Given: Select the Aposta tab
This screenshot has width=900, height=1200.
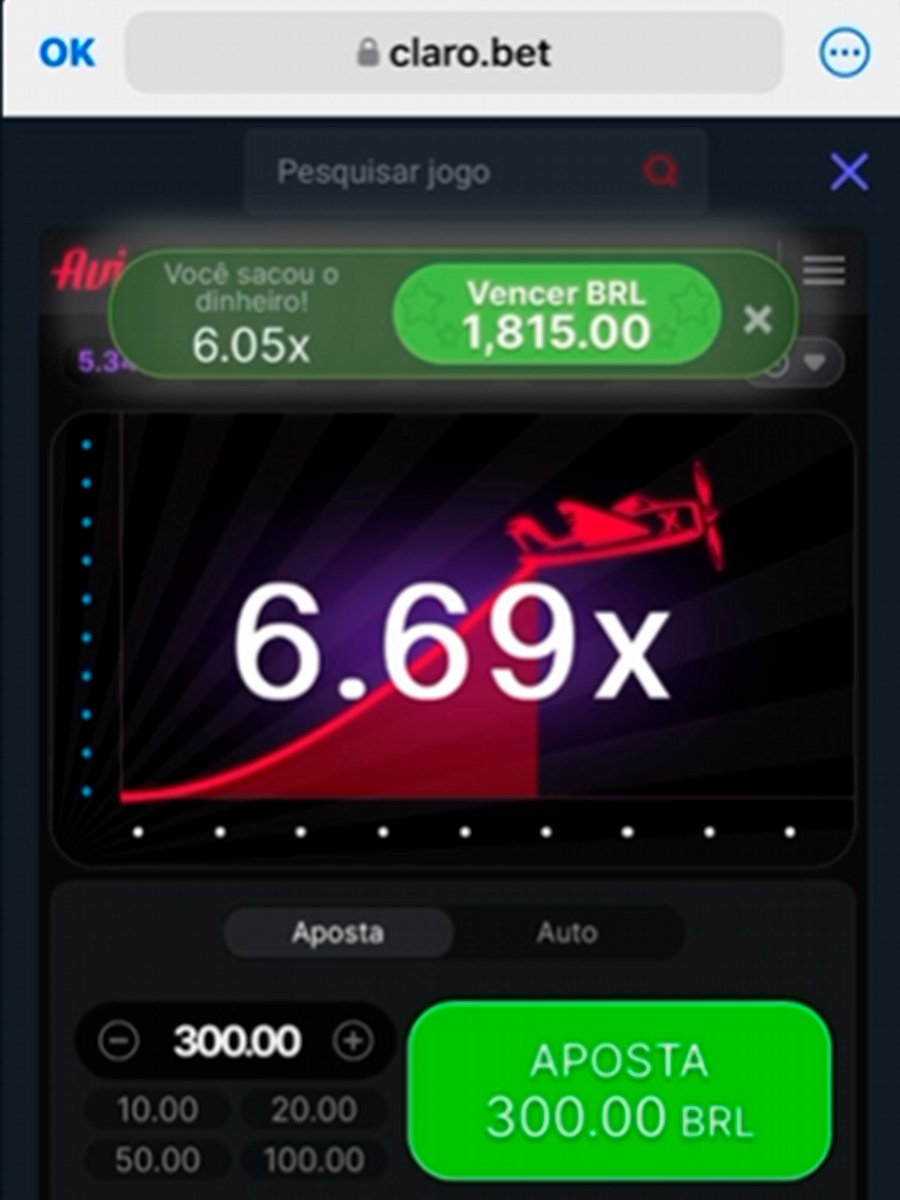Looking at the screenshot, I should tap(337, 933).
